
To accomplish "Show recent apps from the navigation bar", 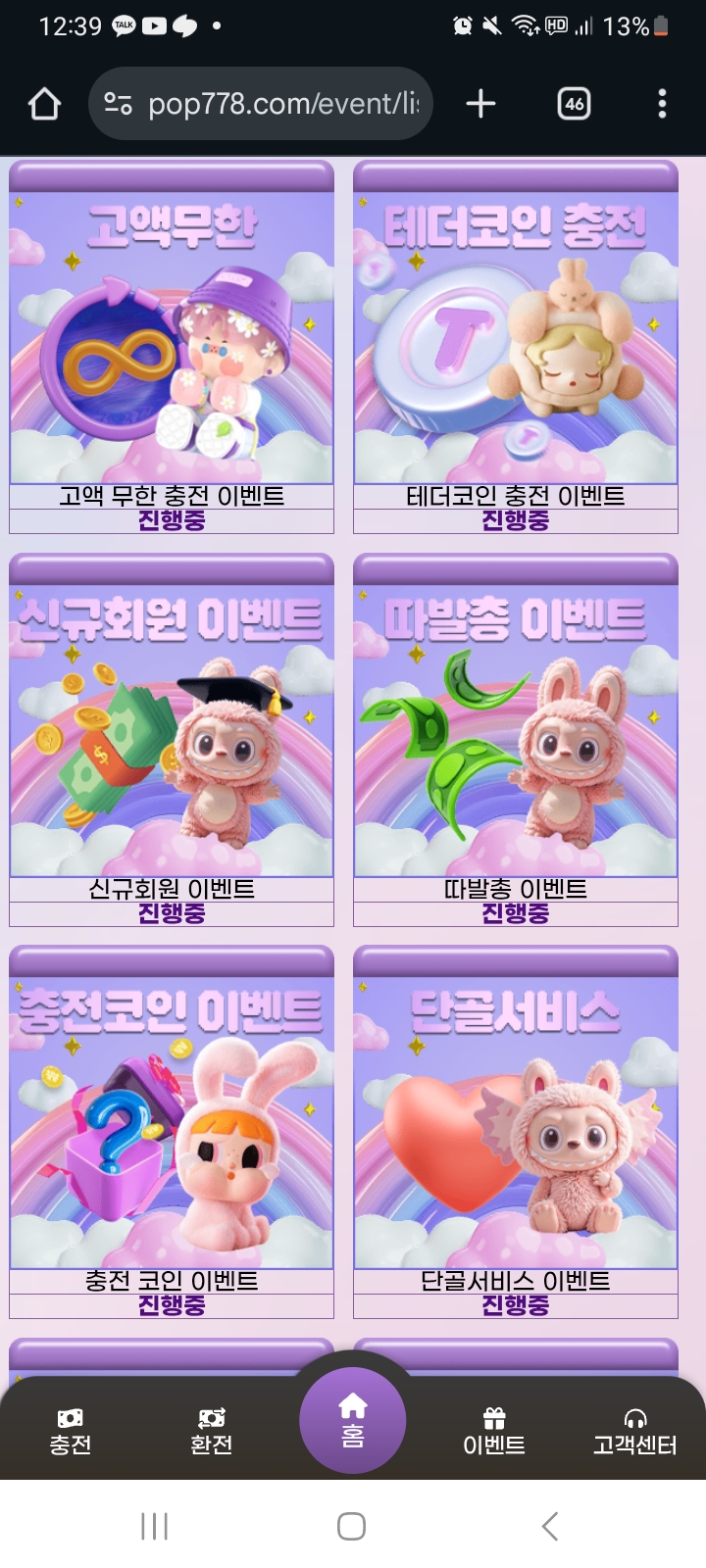I will pos(155,1526).
